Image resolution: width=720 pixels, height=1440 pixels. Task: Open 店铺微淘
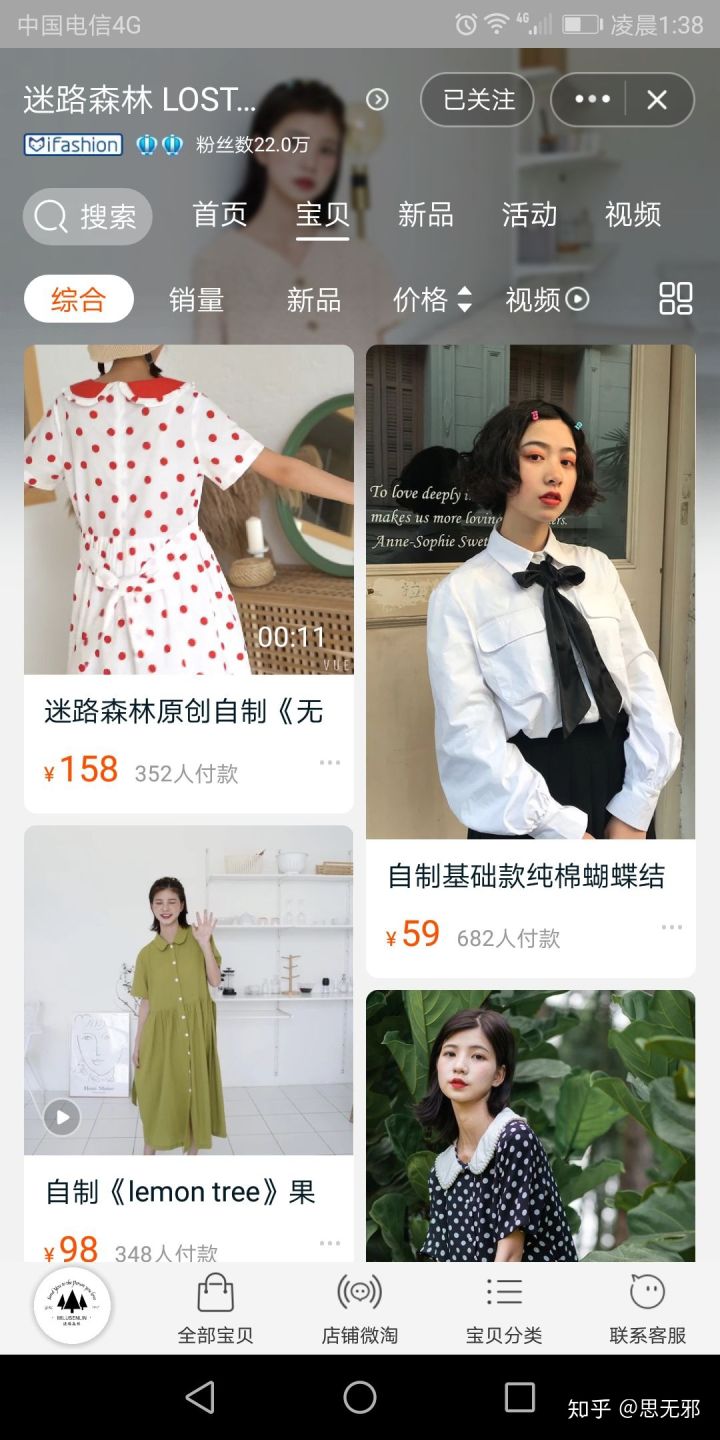tap(359, 1308)
